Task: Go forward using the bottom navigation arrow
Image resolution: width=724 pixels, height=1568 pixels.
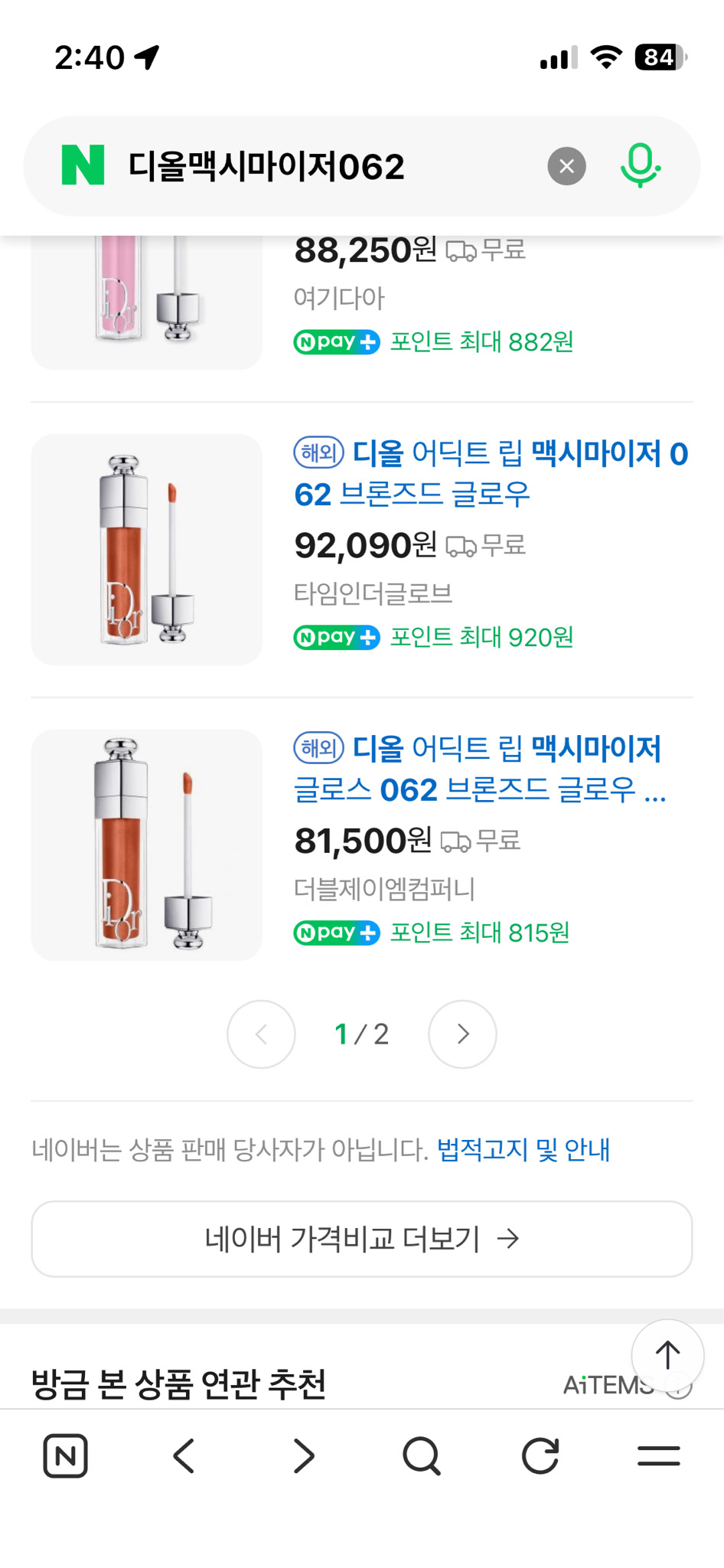Action: pos(302,1455)
